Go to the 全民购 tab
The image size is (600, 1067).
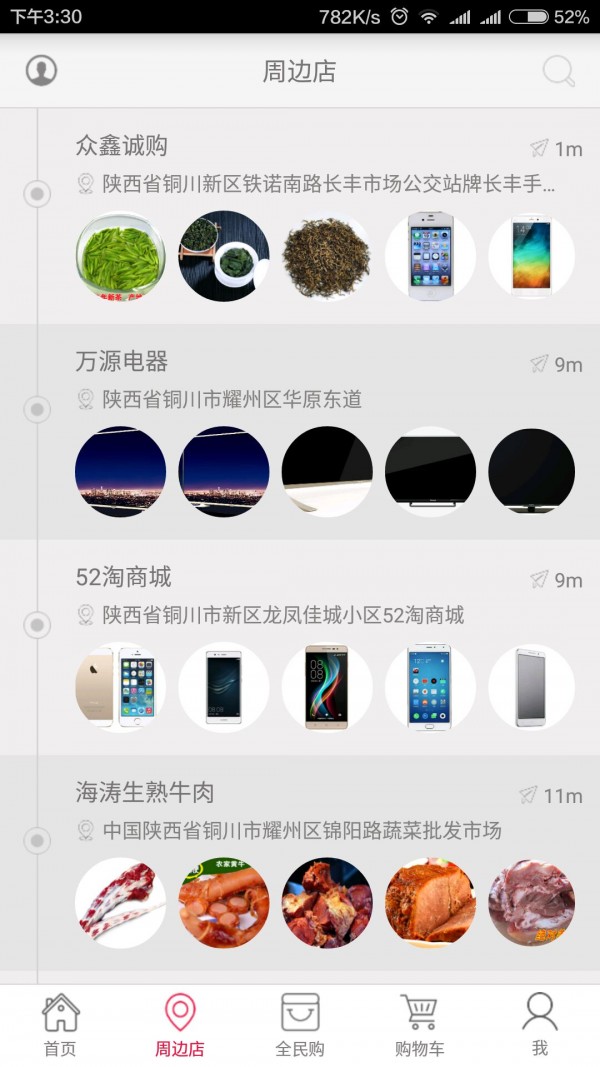click(x=300, y=1024)
